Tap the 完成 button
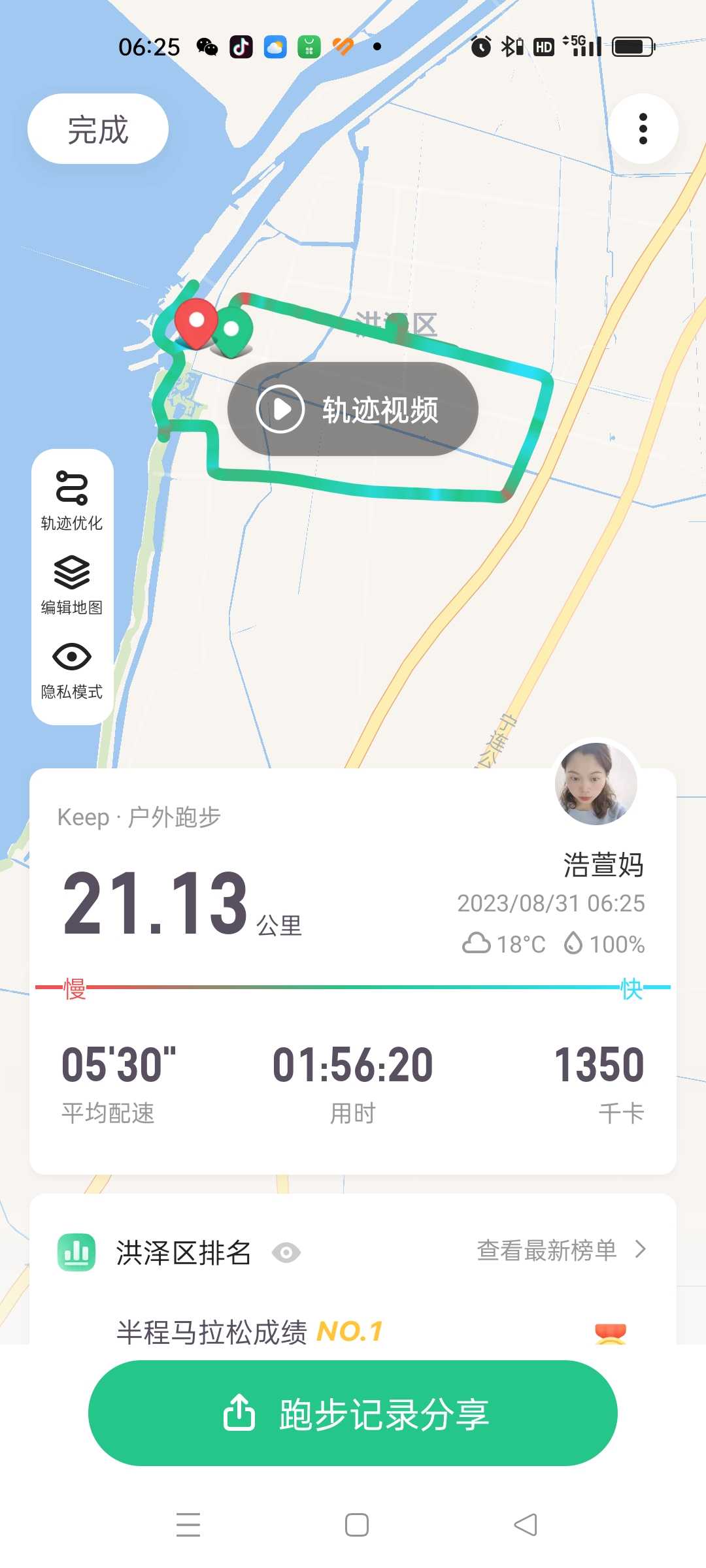 point(98,129)
